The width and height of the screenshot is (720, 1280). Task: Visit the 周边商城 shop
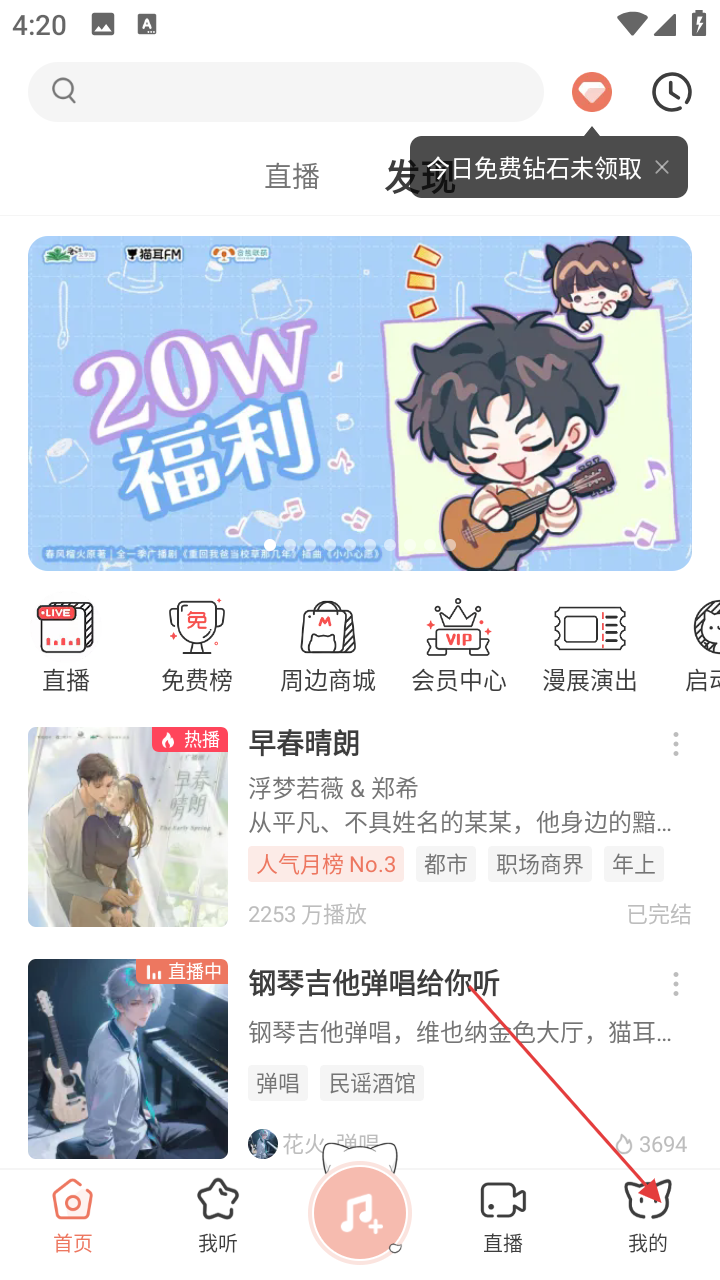pos(328,647)
